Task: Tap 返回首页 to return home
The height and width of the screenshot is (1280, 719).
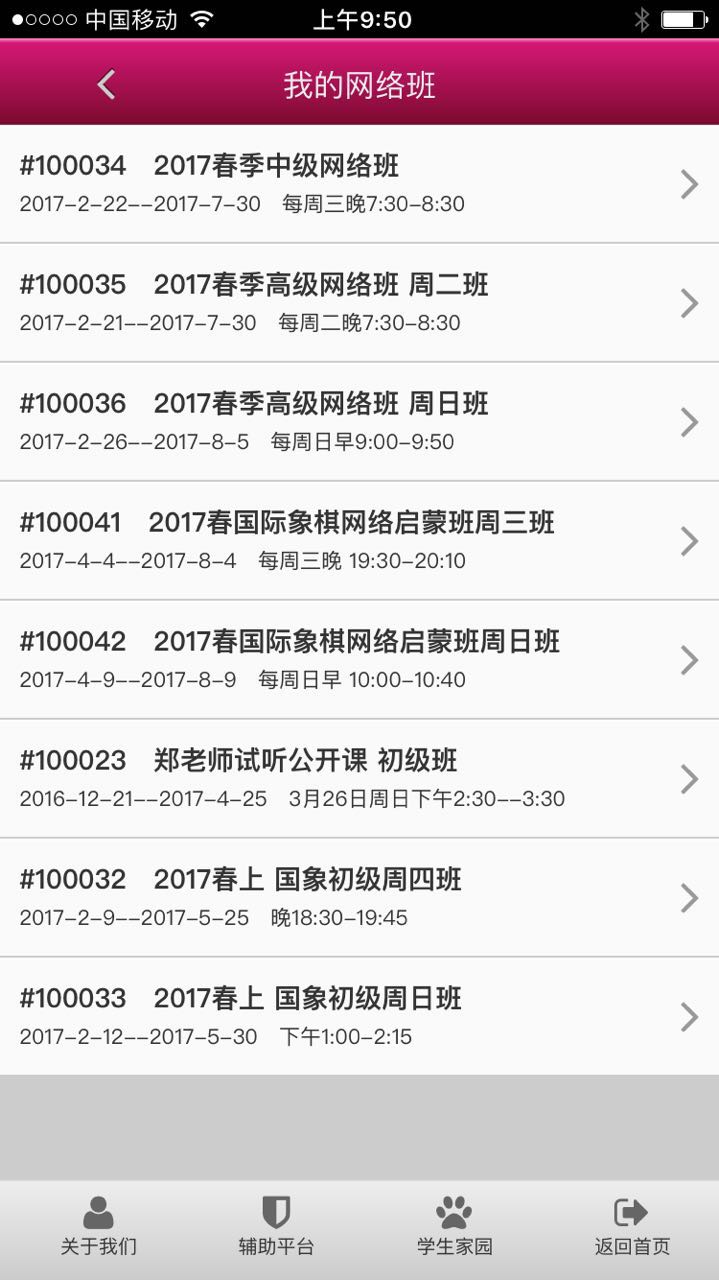Action: 632,1228
